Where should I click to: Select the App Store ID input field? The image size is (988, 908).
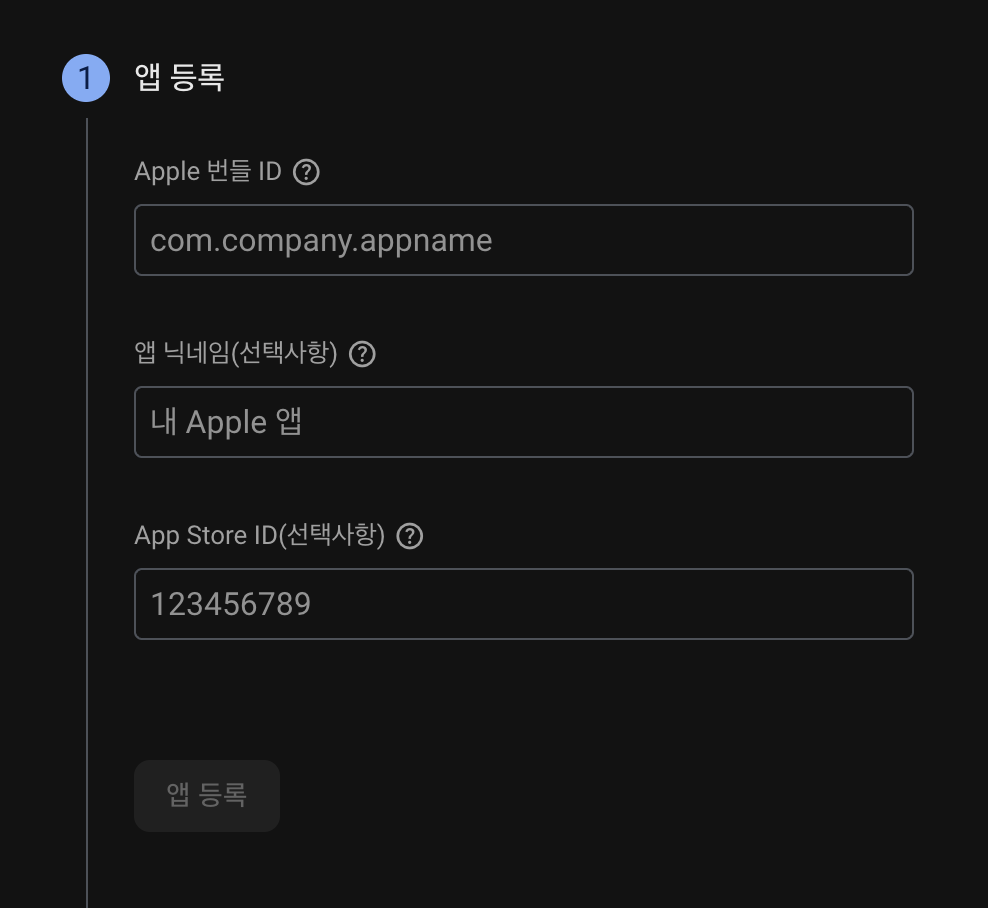(x=523, y=604)
